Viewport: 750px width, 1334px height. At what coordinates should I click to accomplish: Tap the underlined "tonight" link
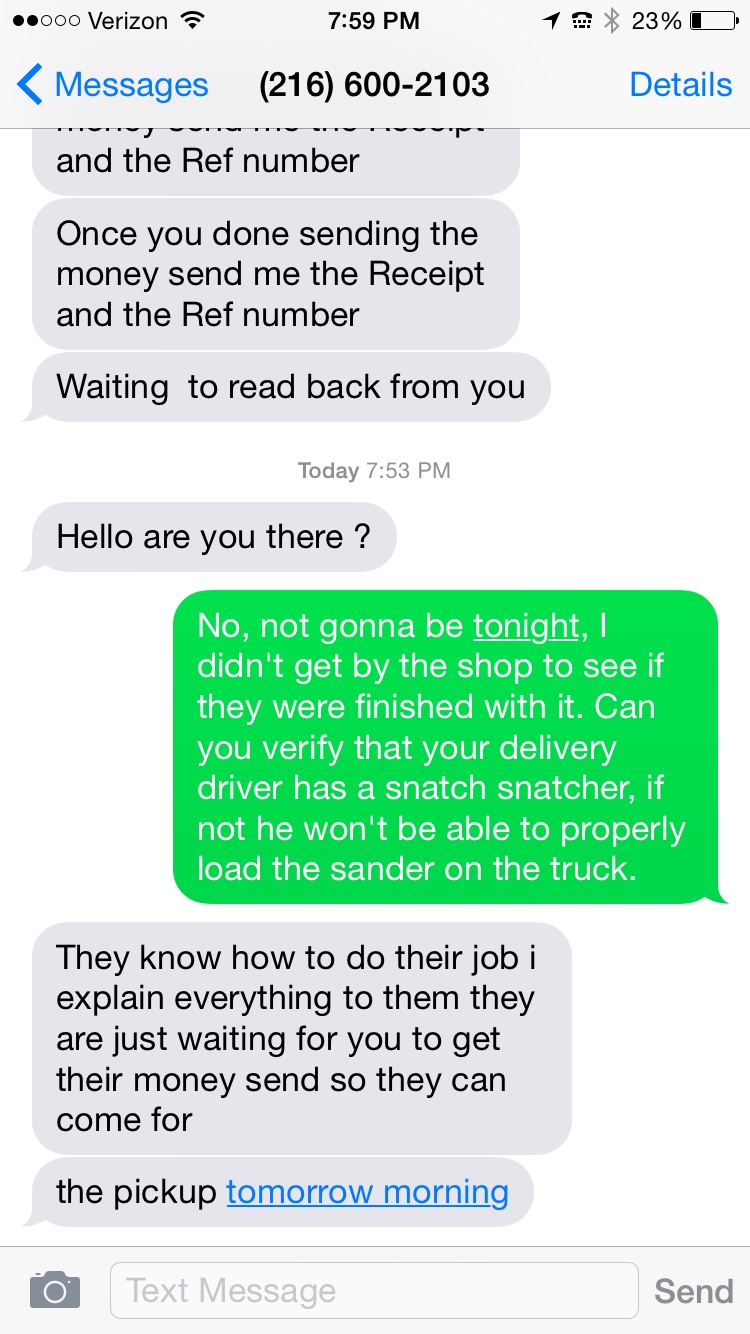(525, 626)
